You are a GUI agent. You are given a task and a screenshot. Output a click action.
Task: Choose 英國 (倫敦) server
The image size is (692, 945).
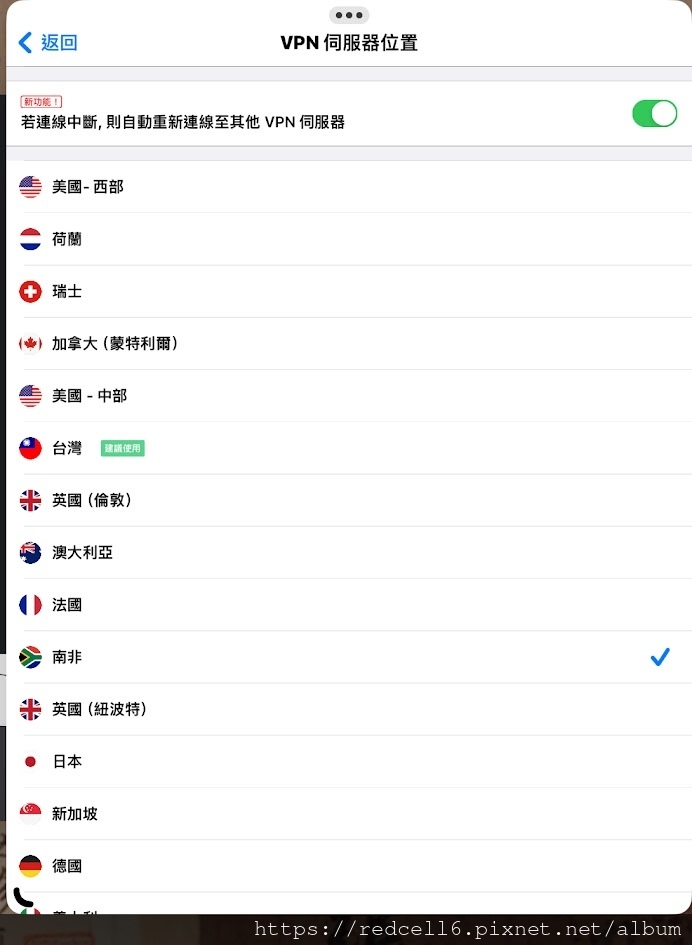click(92, 500)
